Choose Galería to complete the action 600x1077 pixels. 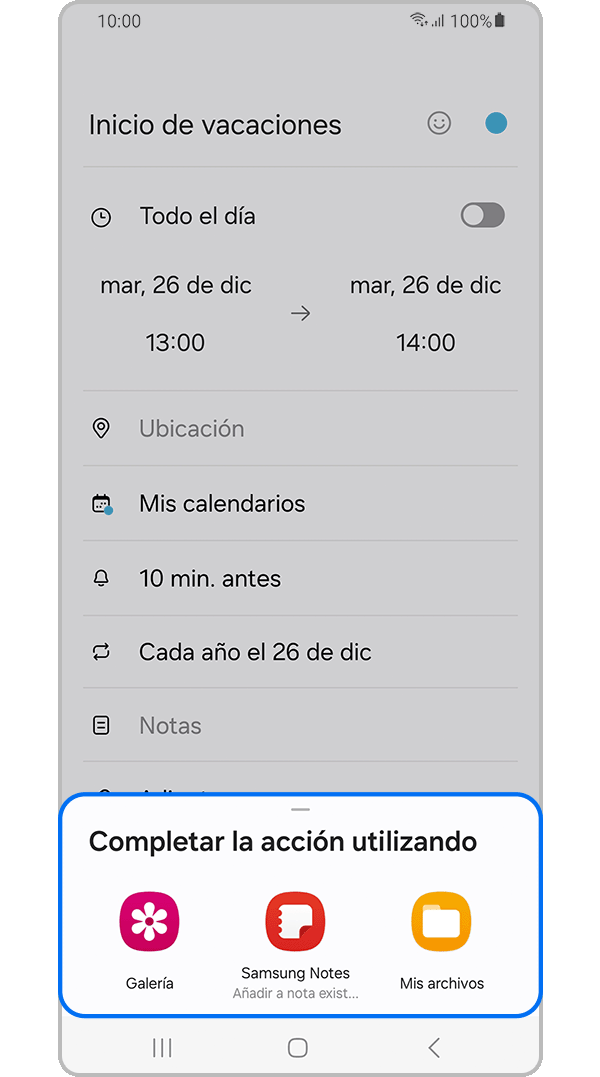[x=149, y=922]
